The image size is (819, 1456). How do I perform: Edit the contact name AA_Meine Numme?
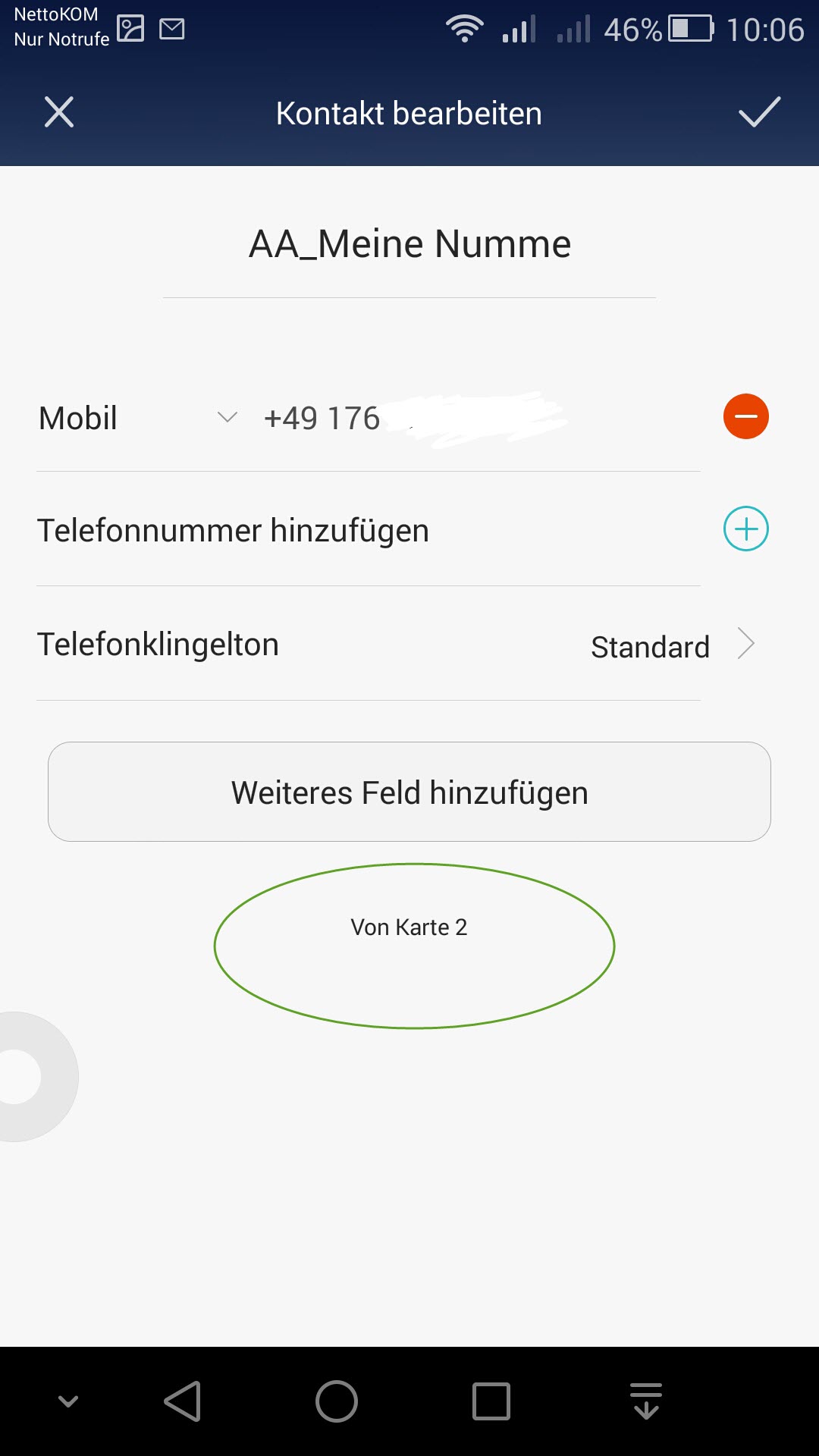coord(409,244)
